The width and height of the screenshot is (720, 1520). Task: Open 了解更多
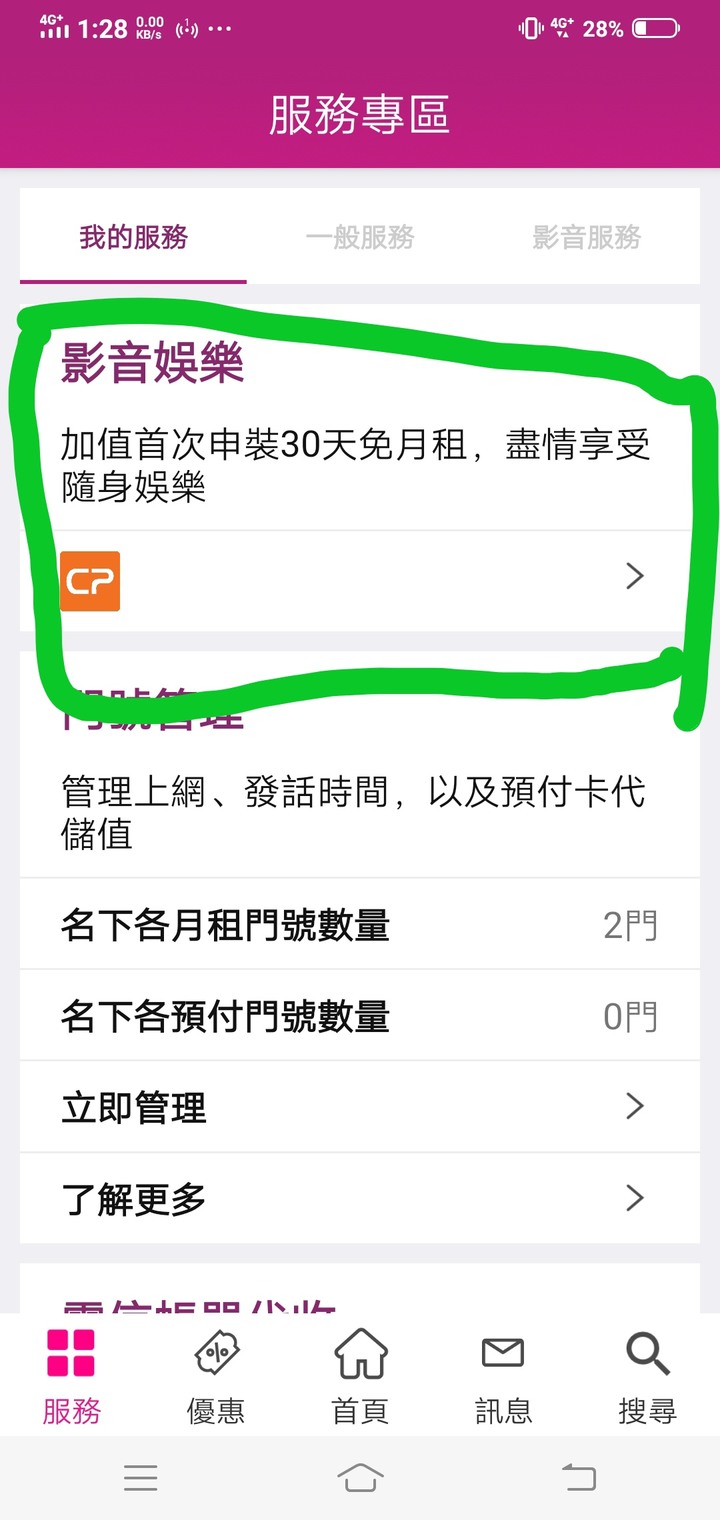pos(358,1198)
